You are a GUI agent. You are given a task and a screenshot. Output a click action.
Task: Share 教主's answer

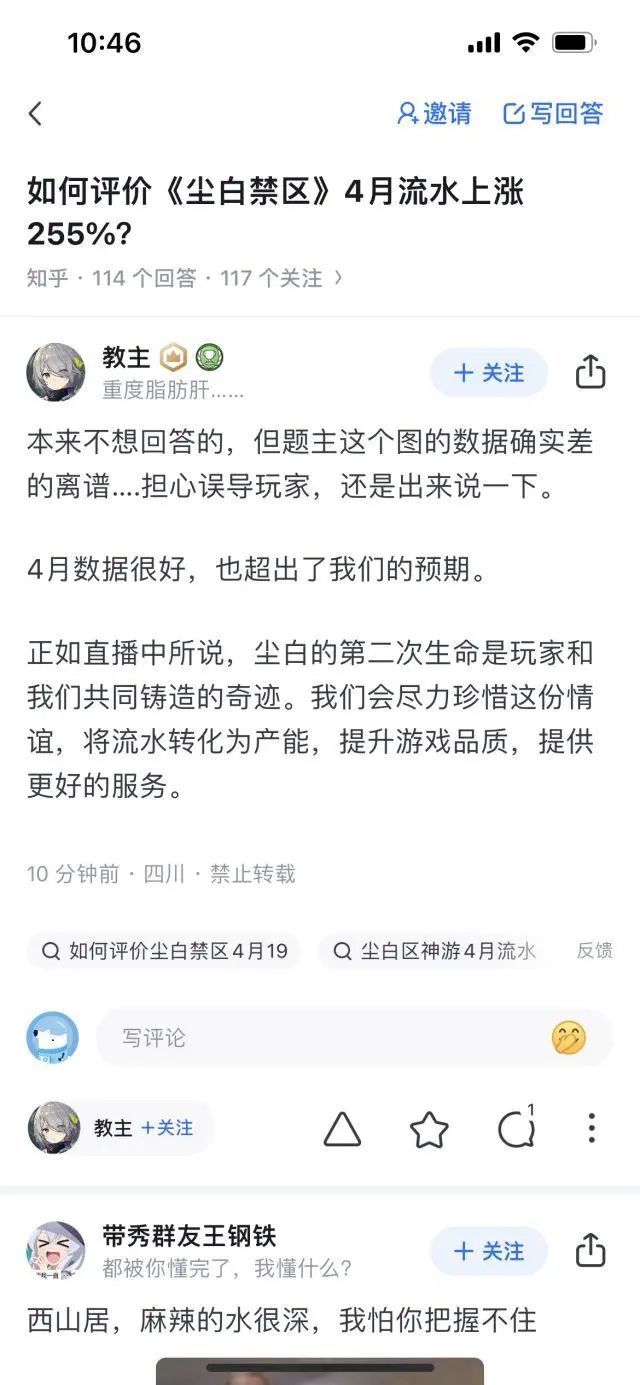pos(591,372)
